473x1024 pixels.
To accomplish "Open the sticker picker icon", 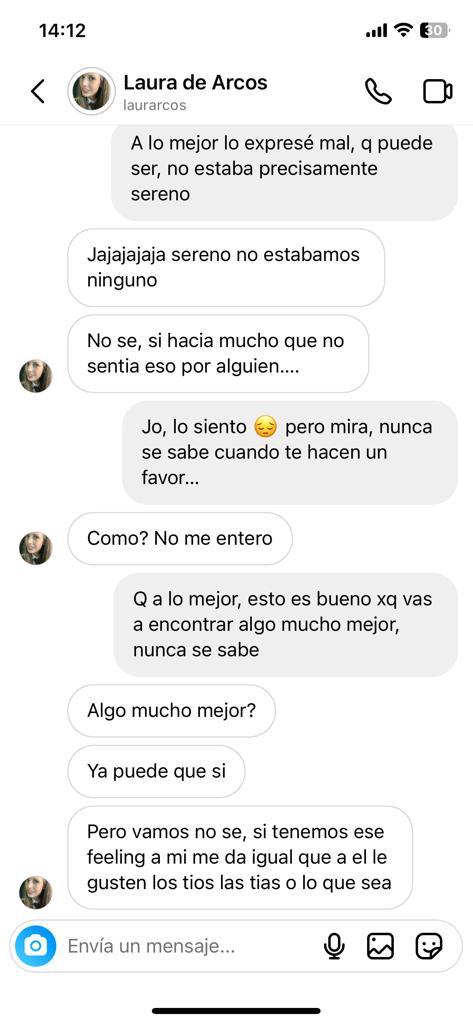I will [429, 946].
